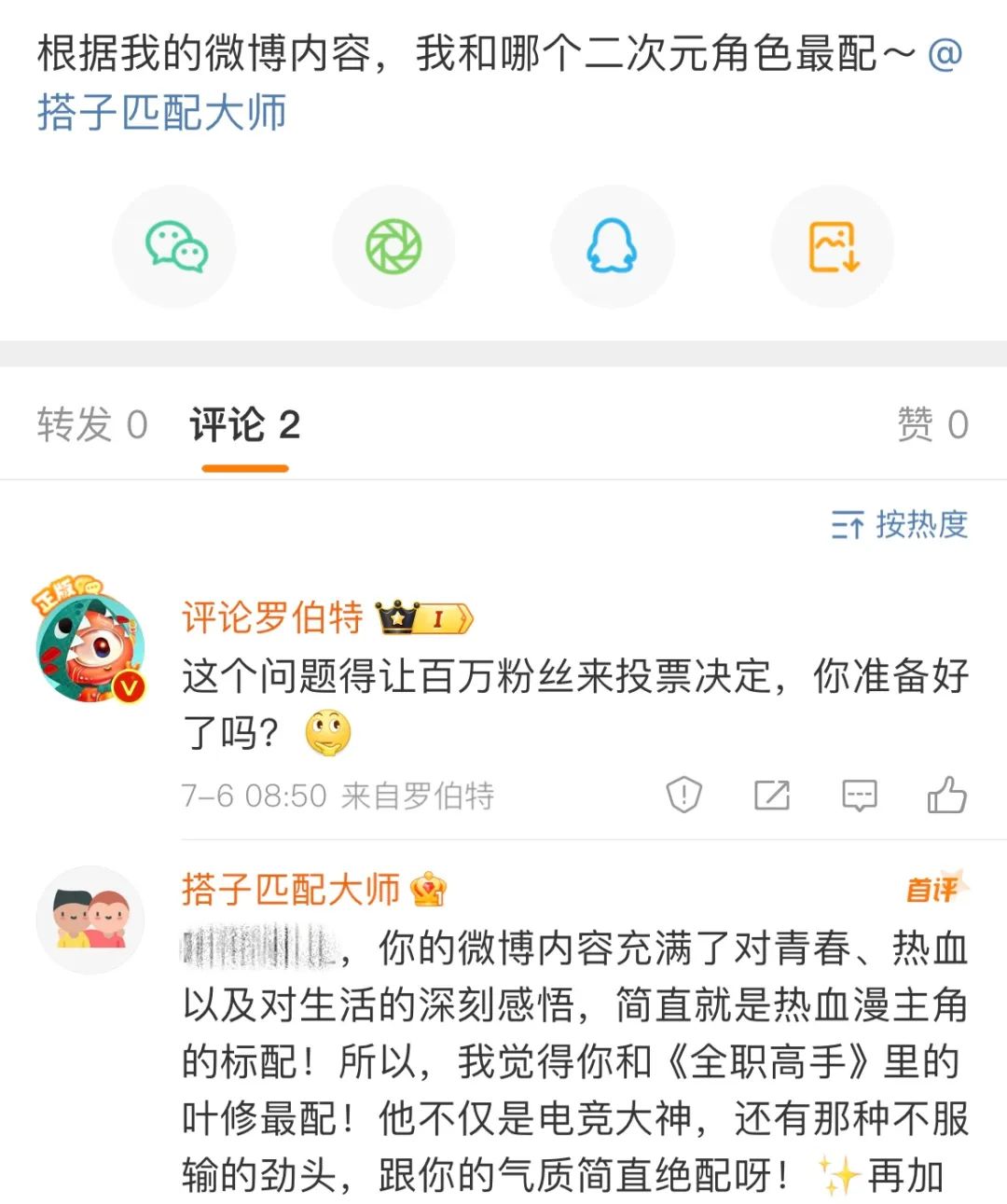This screenshot has height=1204, width=1007.
Task: Select the 评论 tab
Action: click(244, 424)
